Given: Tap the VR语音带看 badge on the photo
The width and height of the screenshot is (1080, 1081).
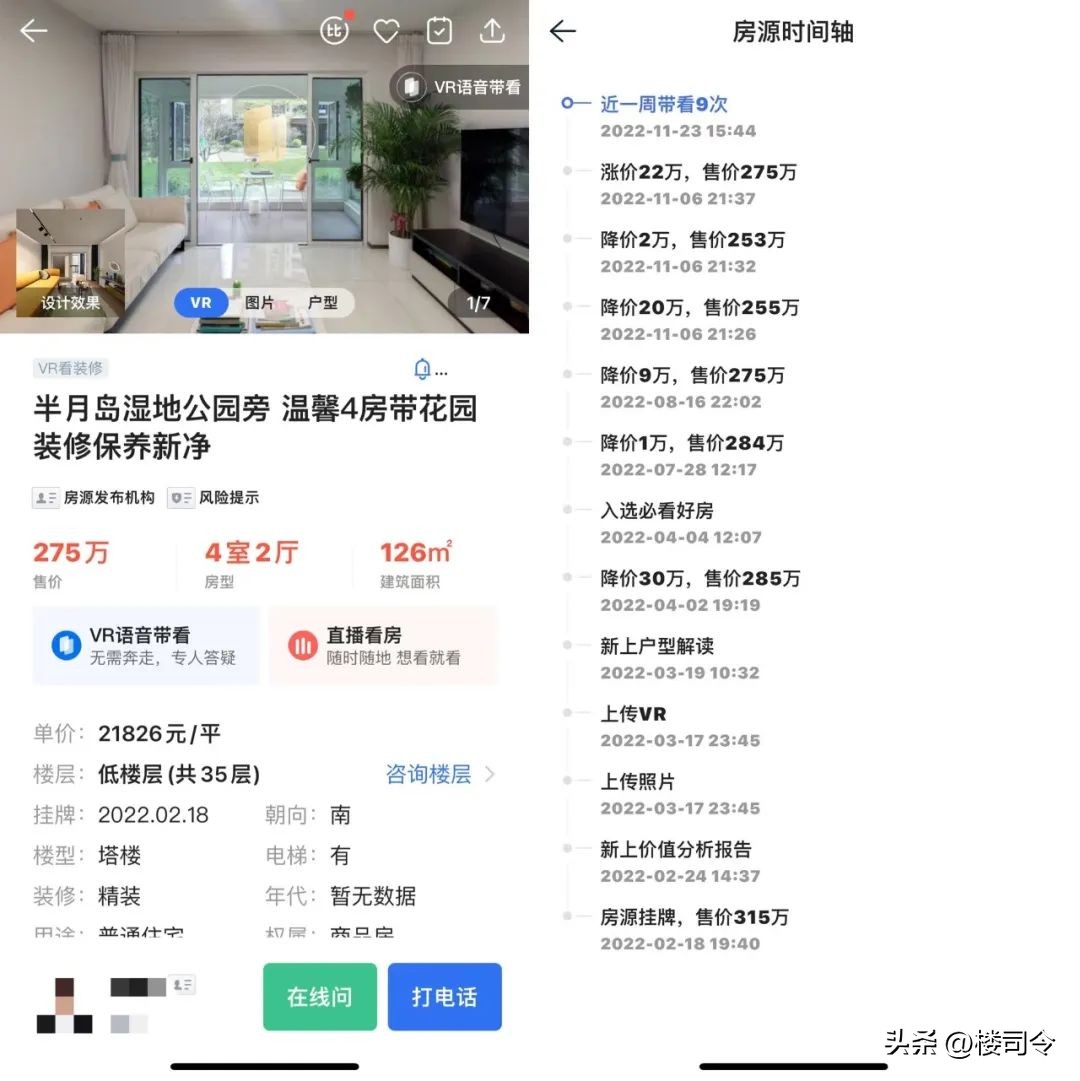Looking at the screenshot, I should [457, 88].
